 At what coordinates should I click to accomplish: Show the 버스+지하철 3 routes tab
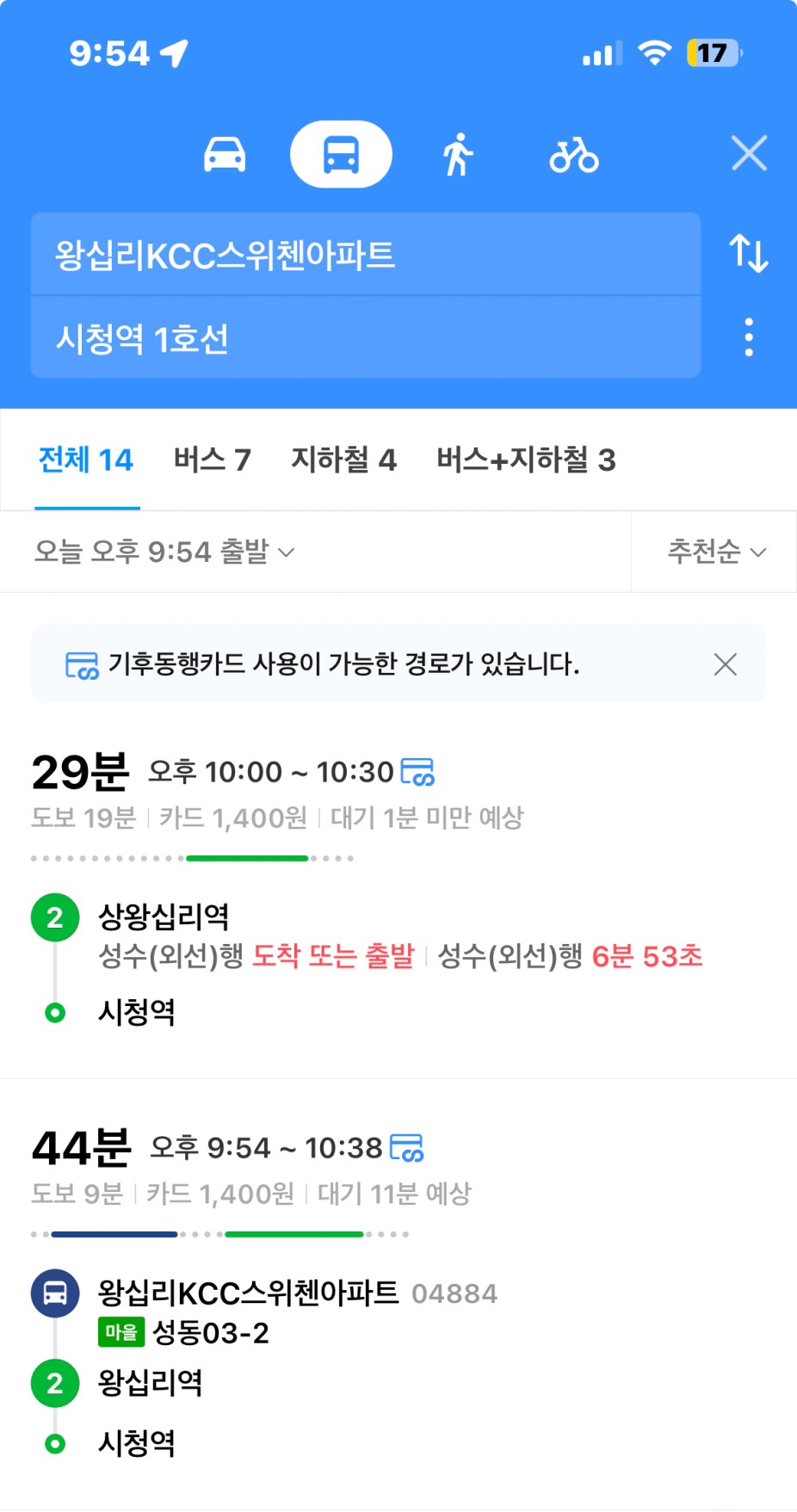click(x=526, y=460)
